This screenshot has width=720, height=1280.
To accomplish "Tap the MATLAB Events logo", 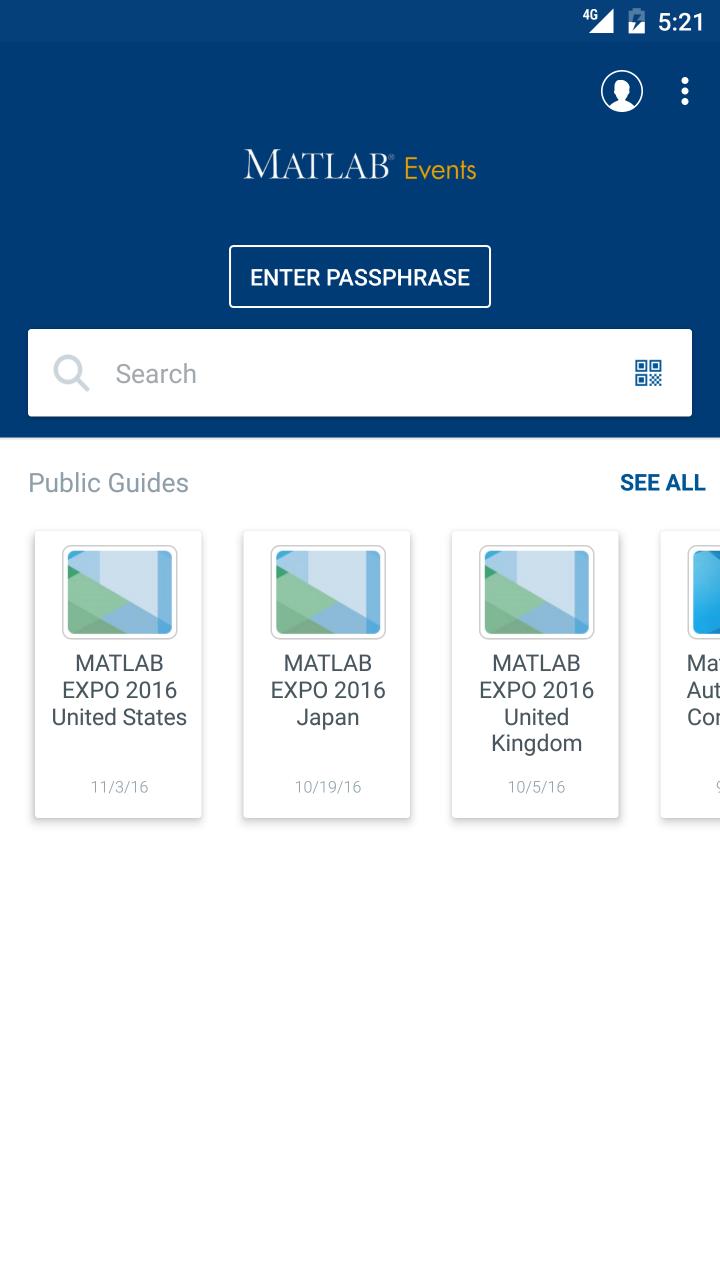I will click(360, 166).
